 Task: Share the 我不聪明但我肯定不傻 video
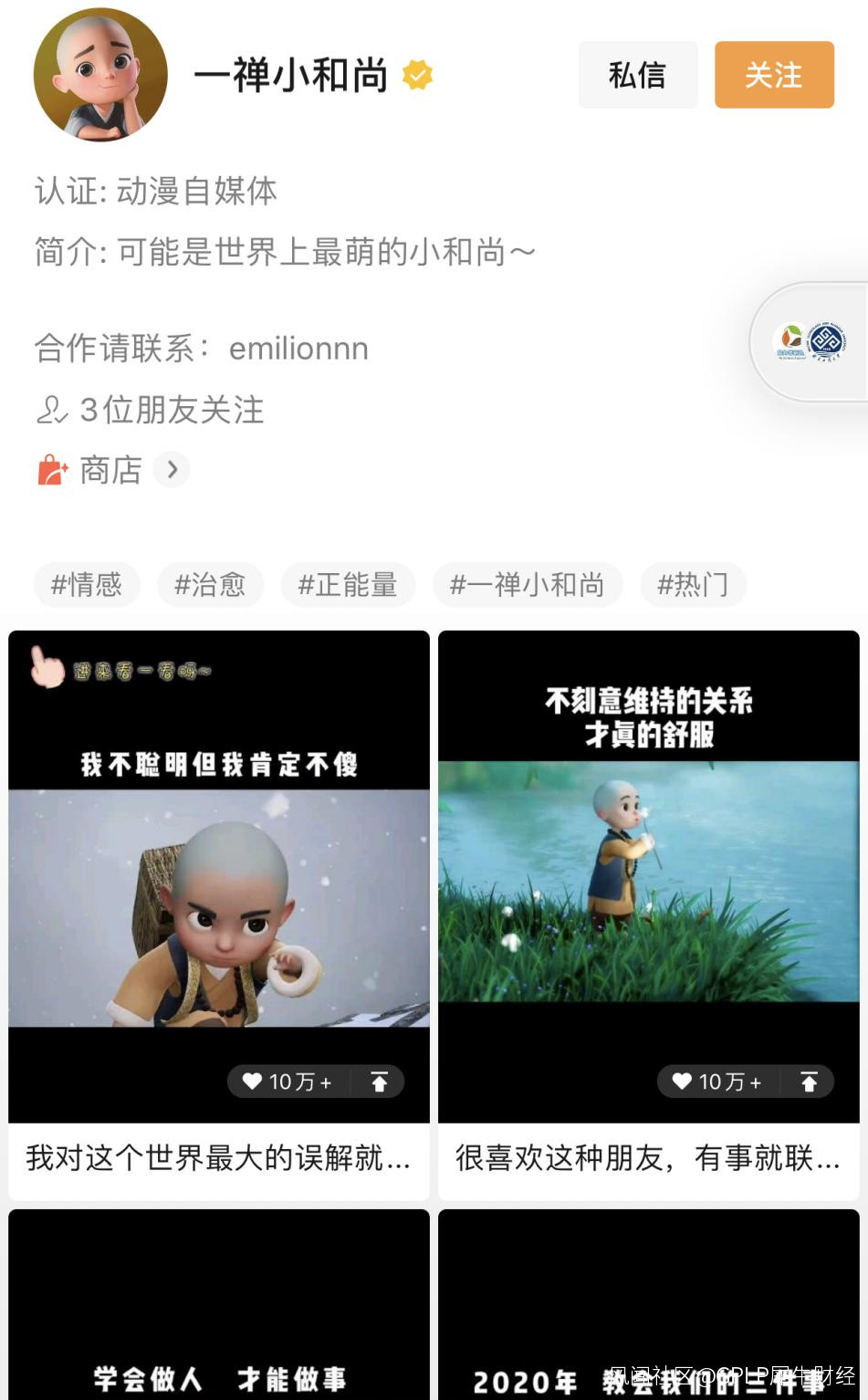tap(380, 1081)
